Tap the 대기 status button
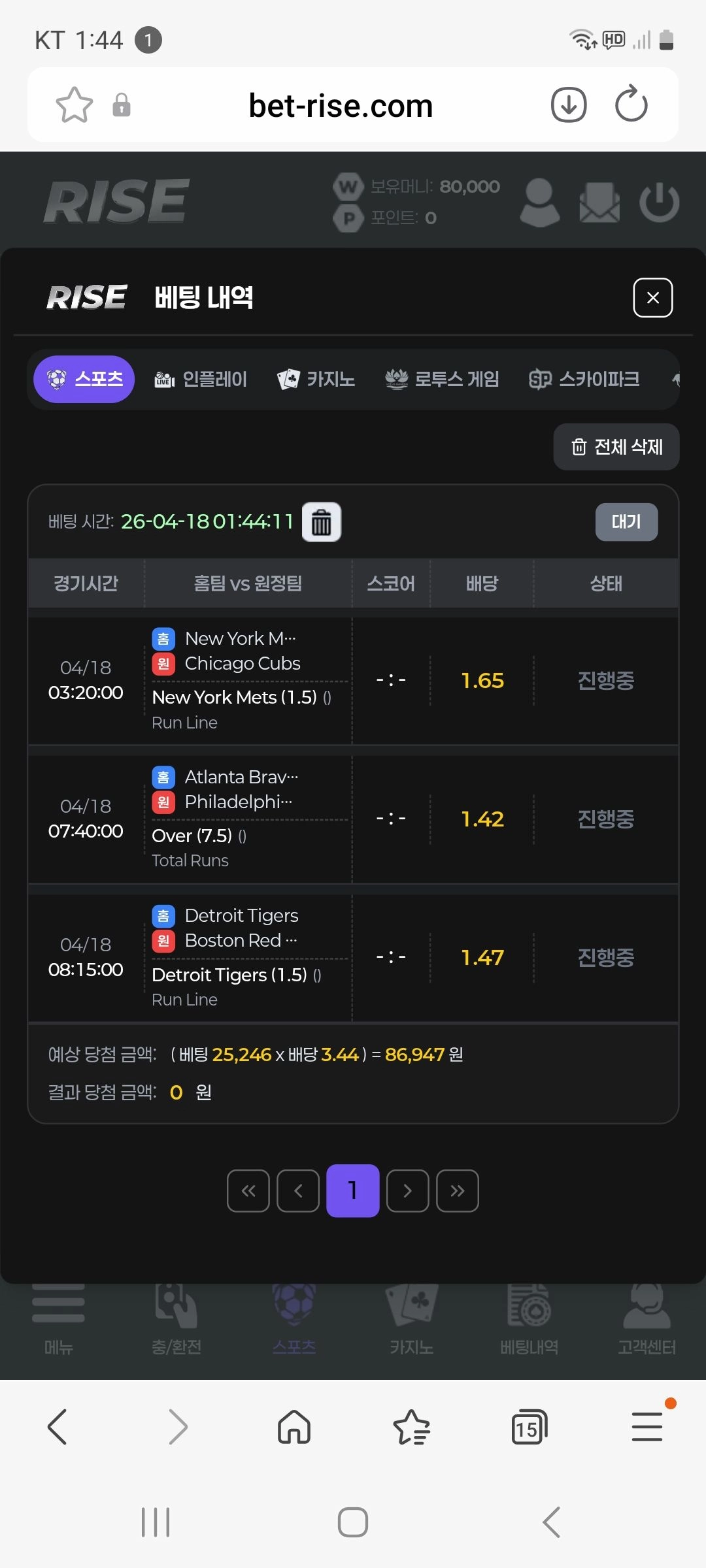Image resolution: width=706 pixels, height=1568 pixels. point(626,522)
